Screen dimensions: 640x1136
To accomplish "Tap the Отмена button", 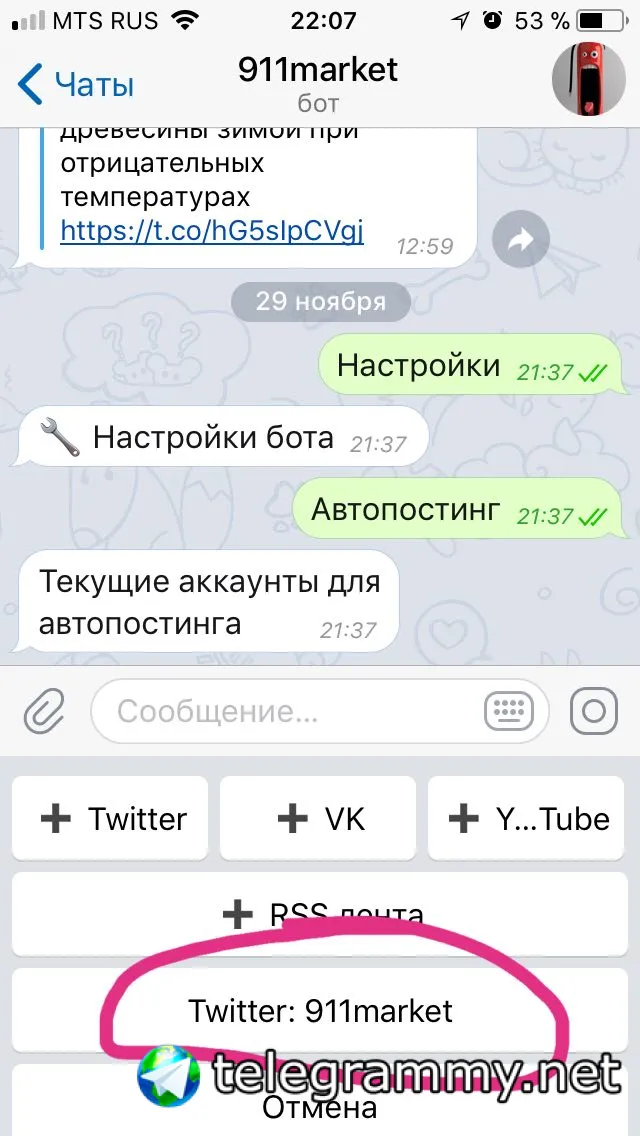I will (x=321, y=1105).
